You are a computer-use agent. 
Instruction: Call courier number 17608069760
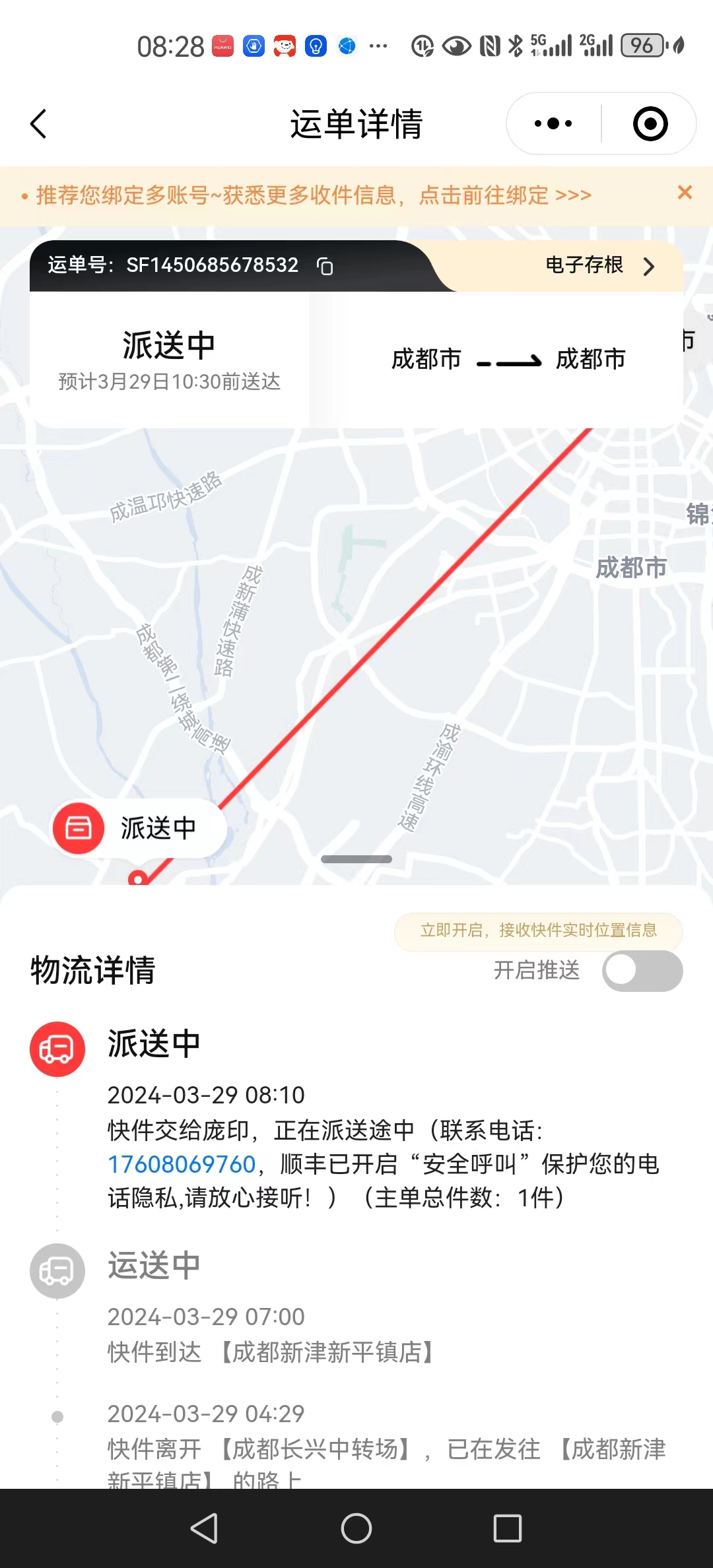[182, 1164]
